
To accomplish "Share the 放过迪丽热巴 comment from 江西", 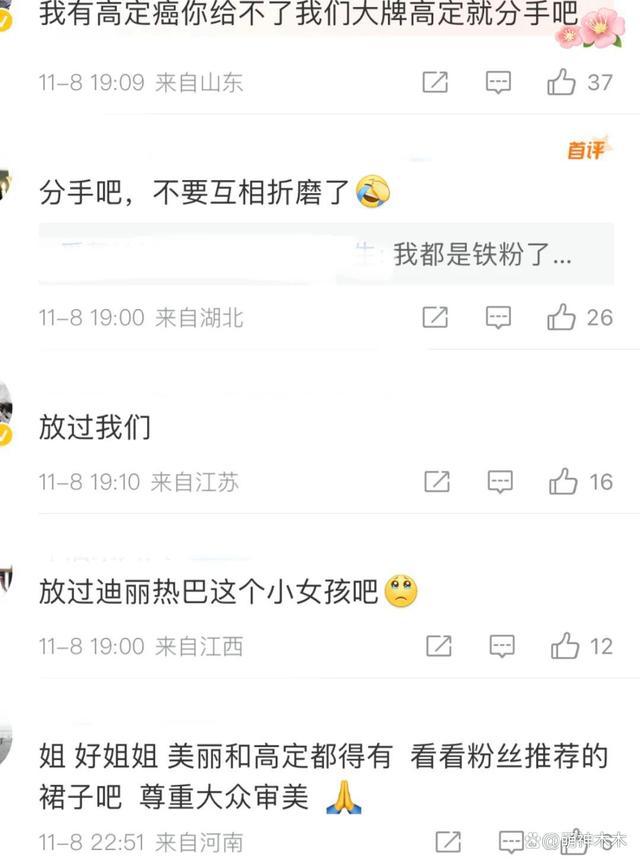I will tap(438, 646).
